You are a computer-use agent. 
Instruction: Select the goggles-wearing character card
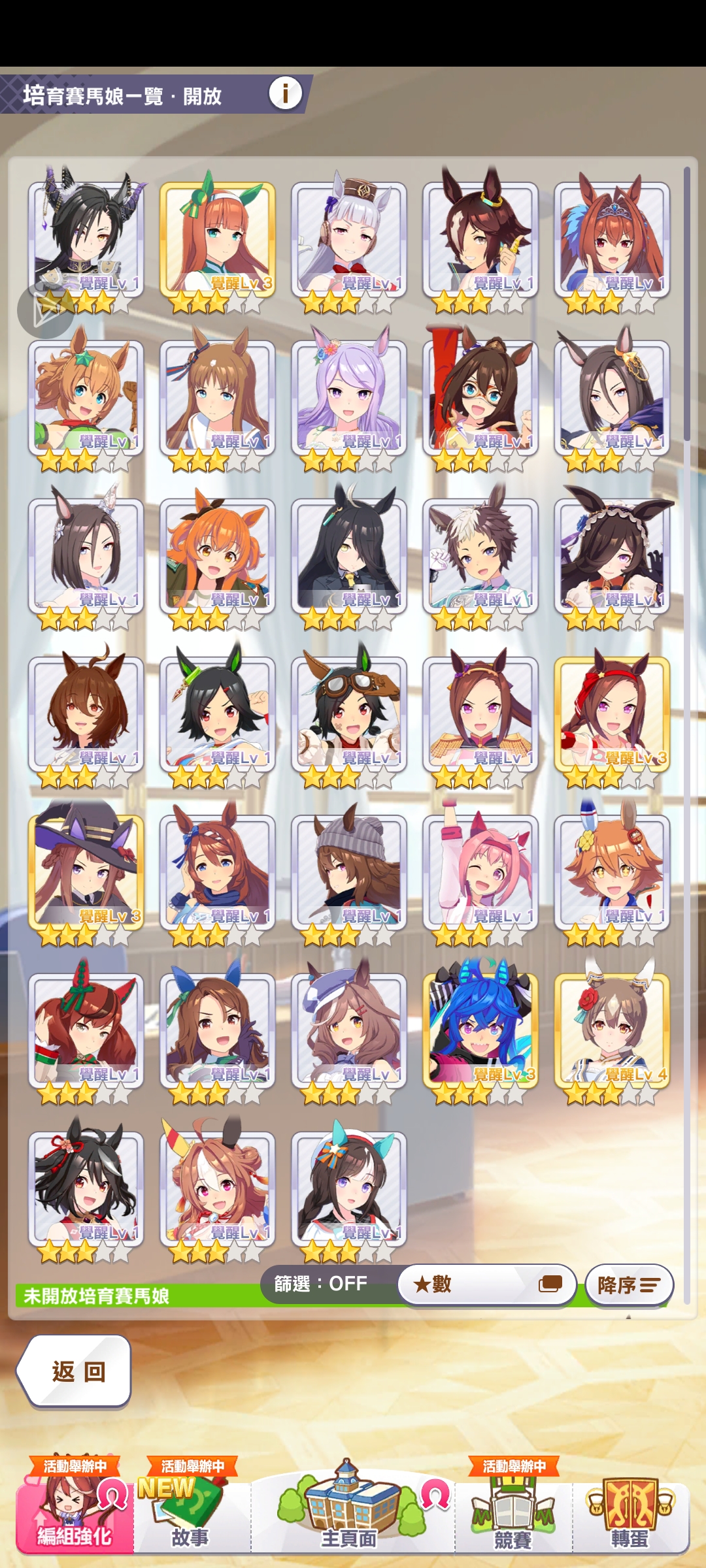pos(348,713)
